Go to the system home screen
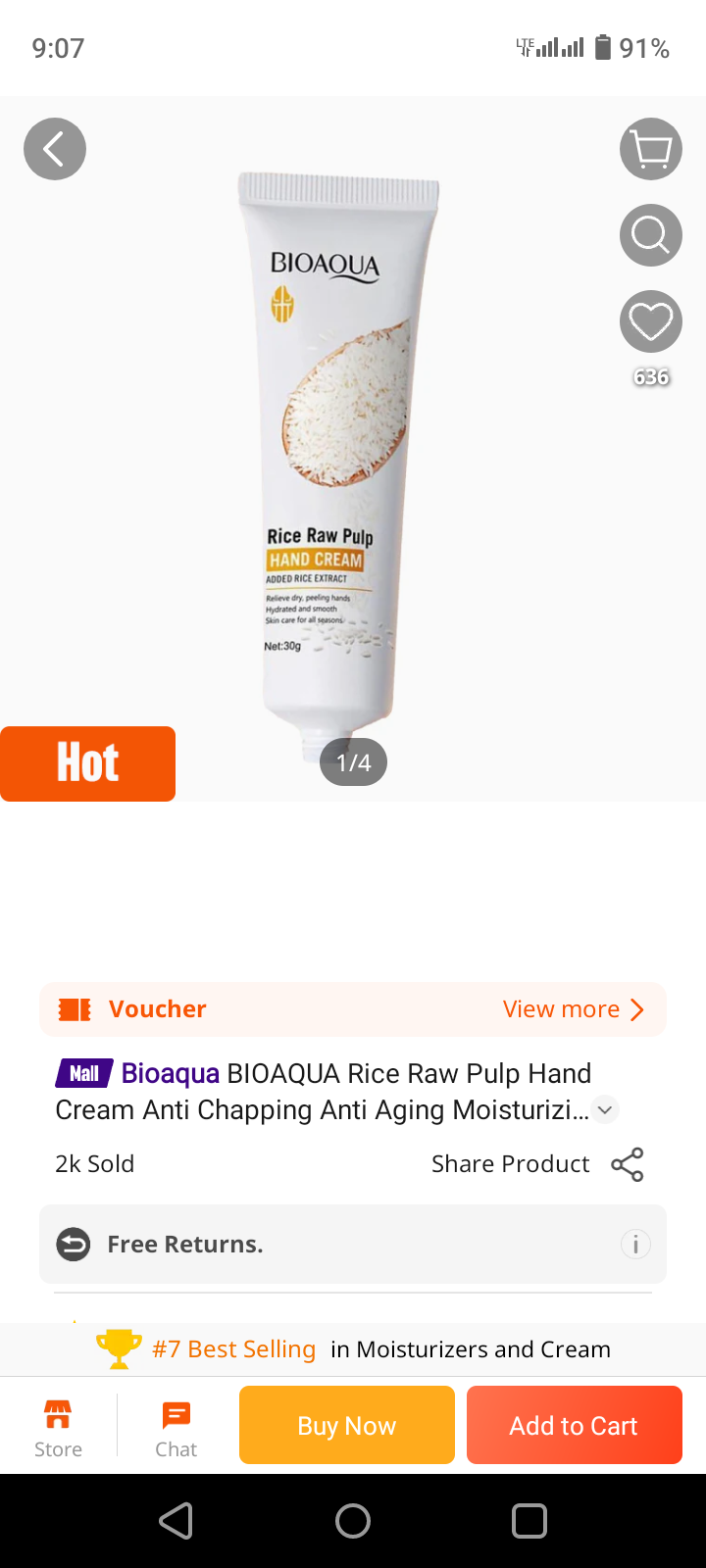This screenshot has width=706, height=1568. [x=353, y=1521]
